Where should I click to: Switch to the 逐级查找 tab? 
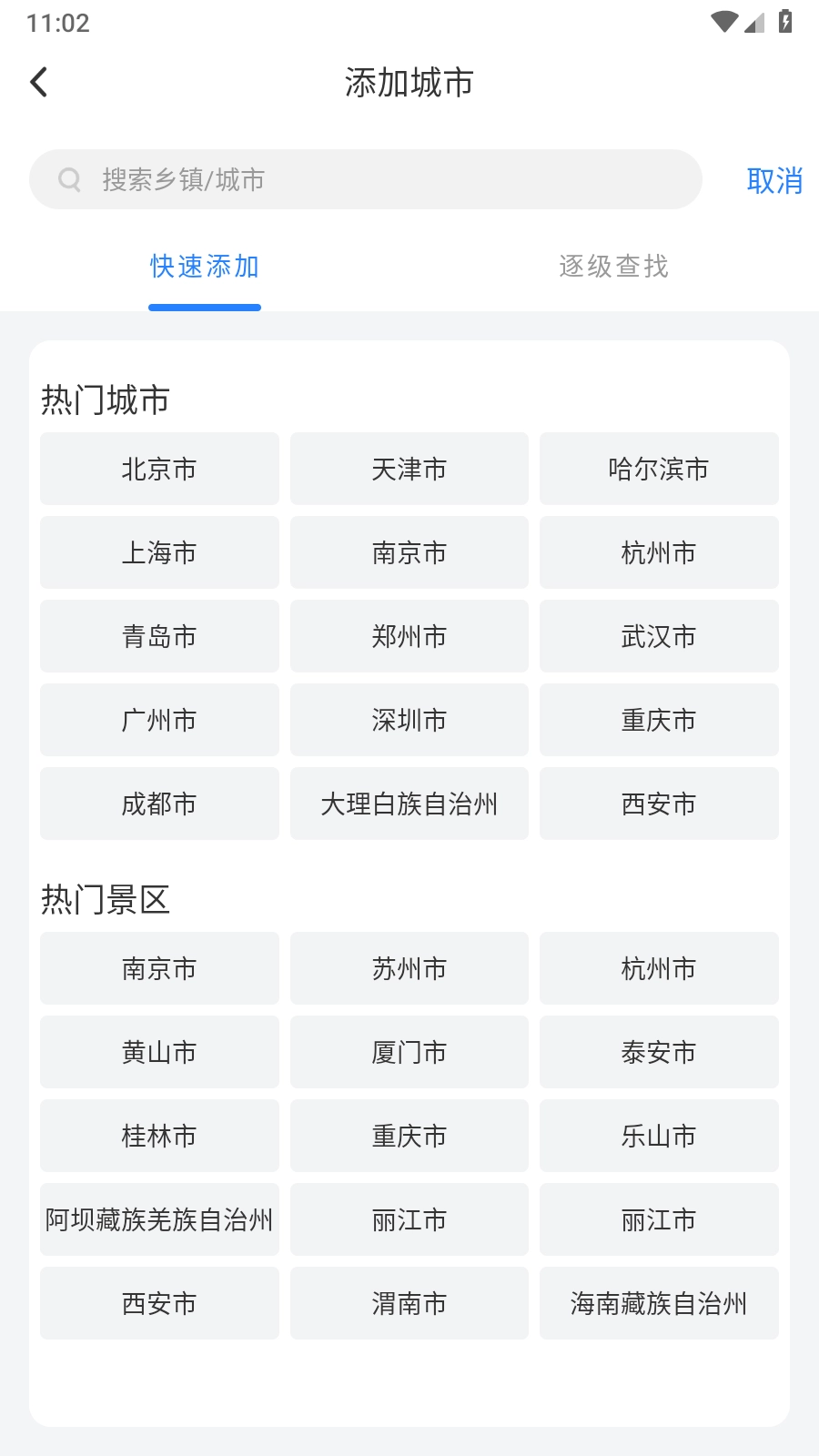(x=613, y=267)
